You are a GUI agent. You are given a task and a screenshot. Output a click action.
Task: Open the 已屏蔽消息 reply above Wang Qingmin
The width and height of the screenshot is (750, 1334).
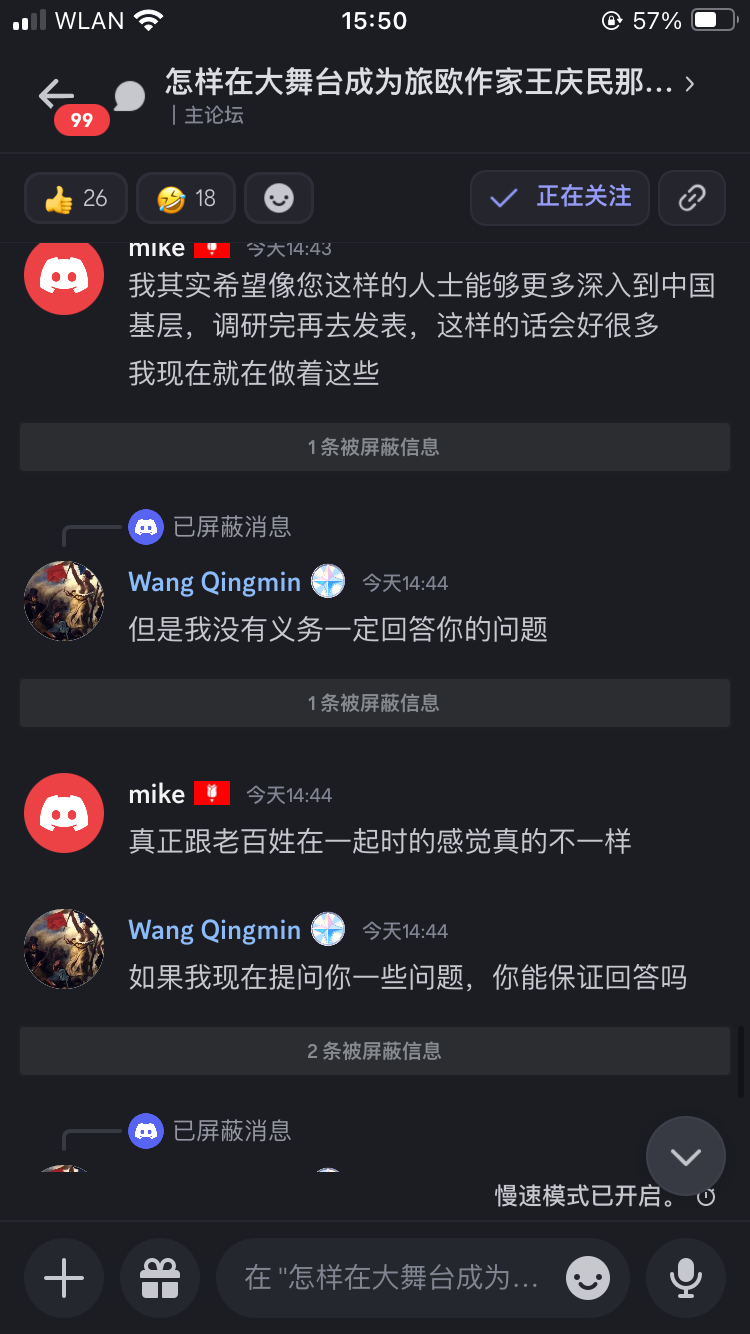(232, 526)
